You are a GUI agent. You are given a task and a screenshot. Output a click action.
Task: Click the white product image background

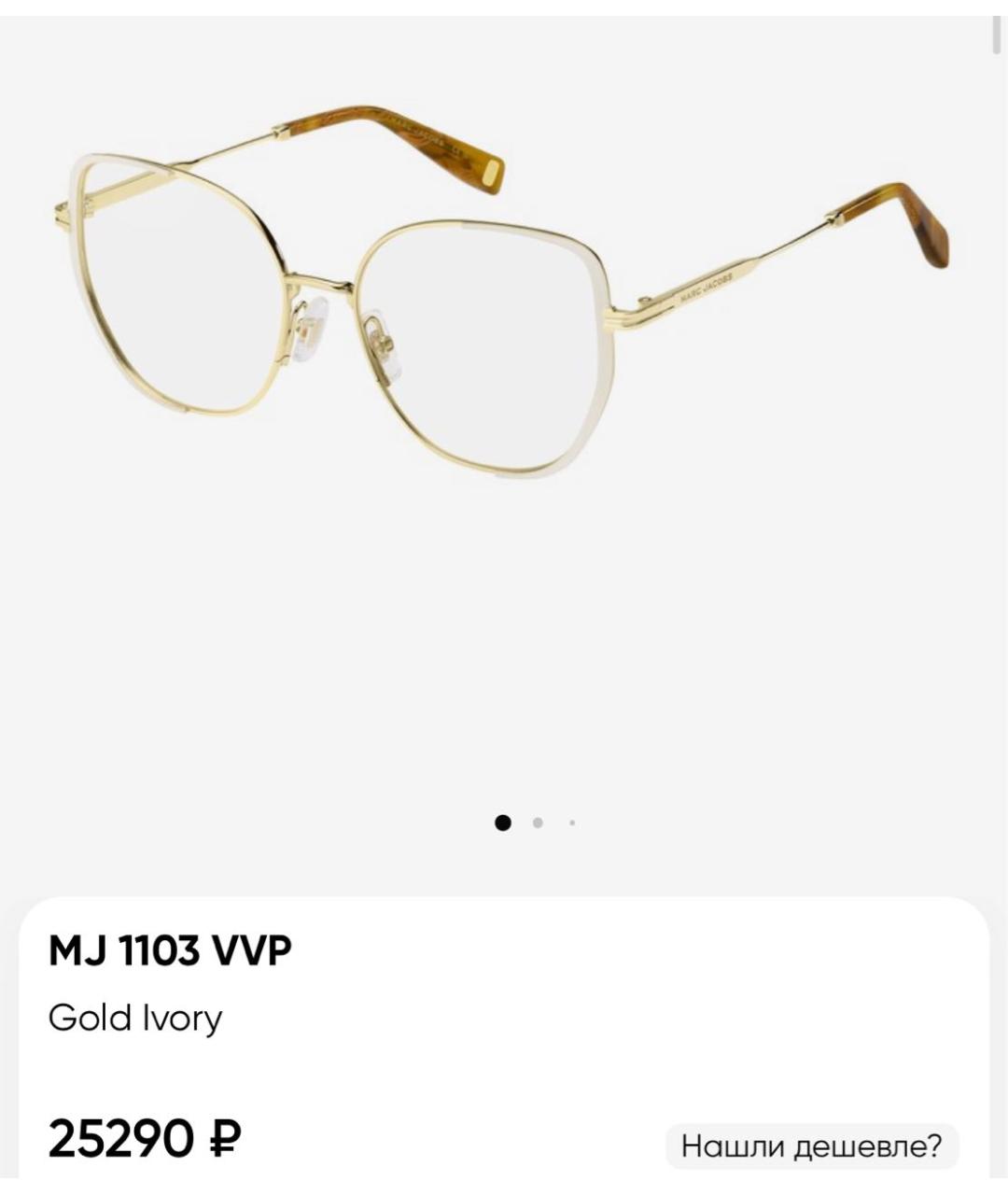tap(504, 635)
